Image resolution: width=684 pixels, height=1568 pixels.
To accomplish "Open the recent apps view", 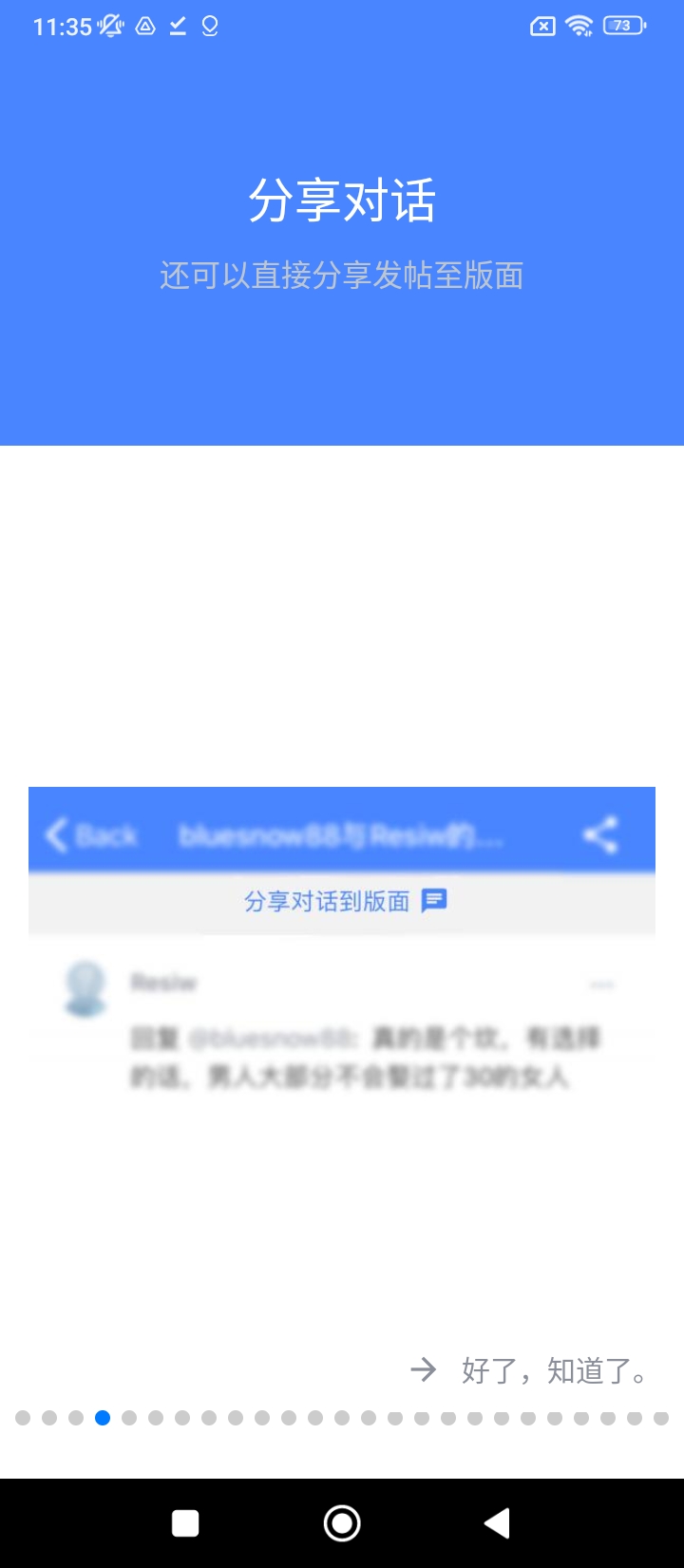I will (185, 1523).
